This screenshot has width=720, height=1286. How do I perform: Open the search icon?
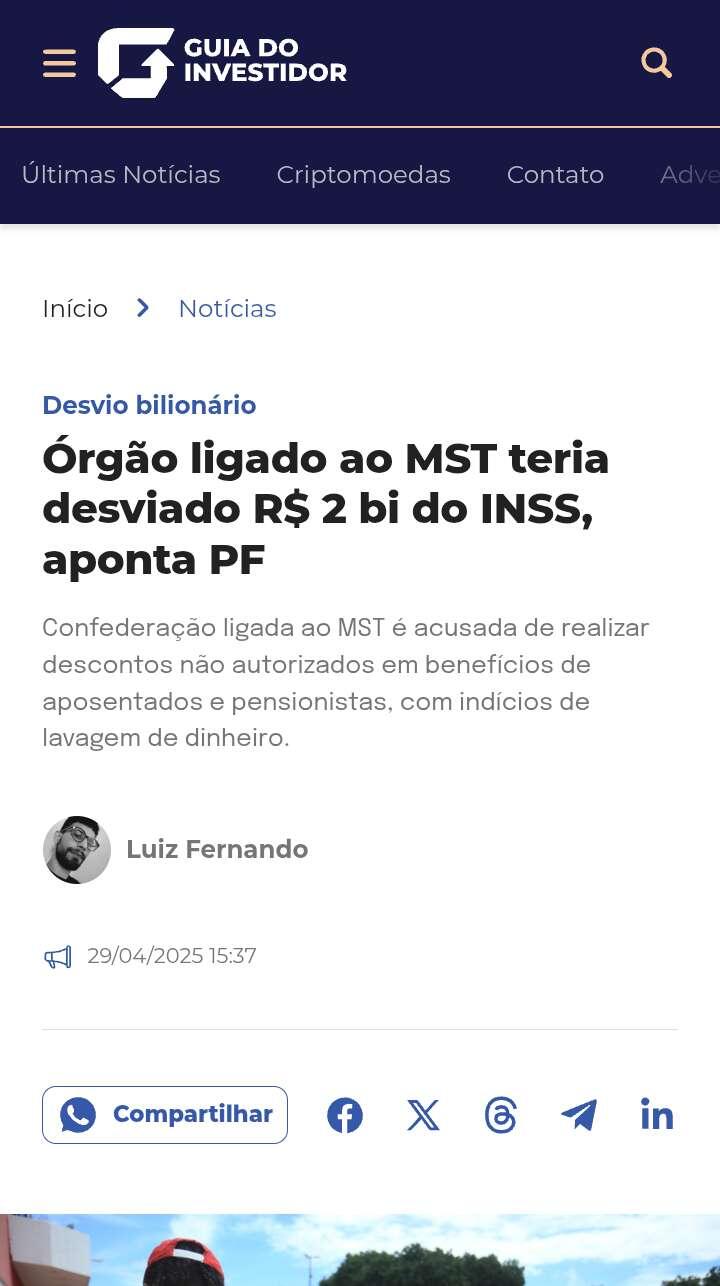click(656, 63)
